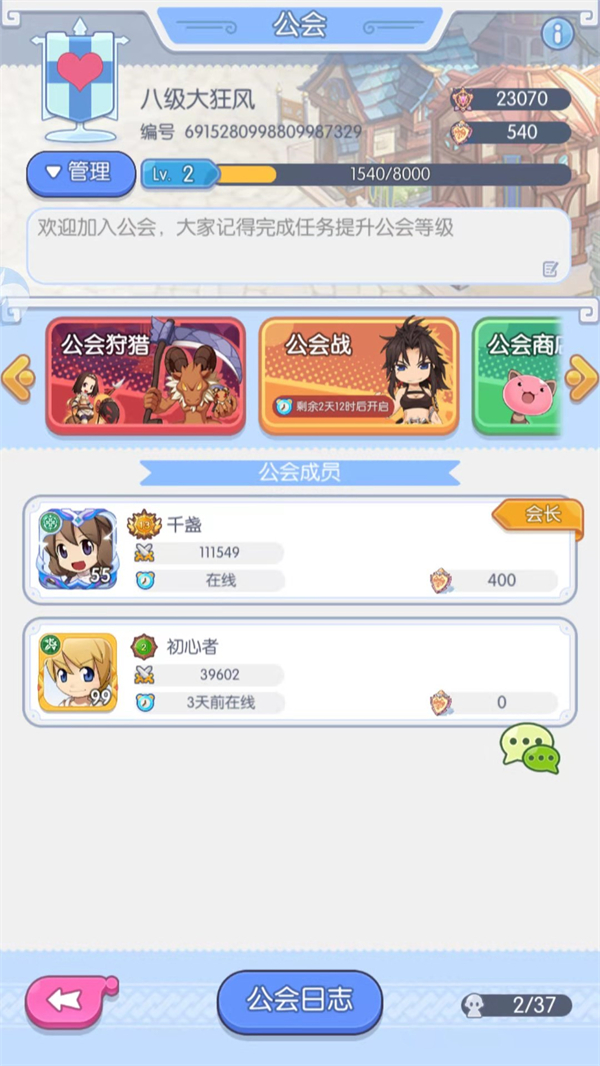The height and width of the screenshot is (1066, 600).
Task: Edit the guild announcement text
Action: point(550,268)
